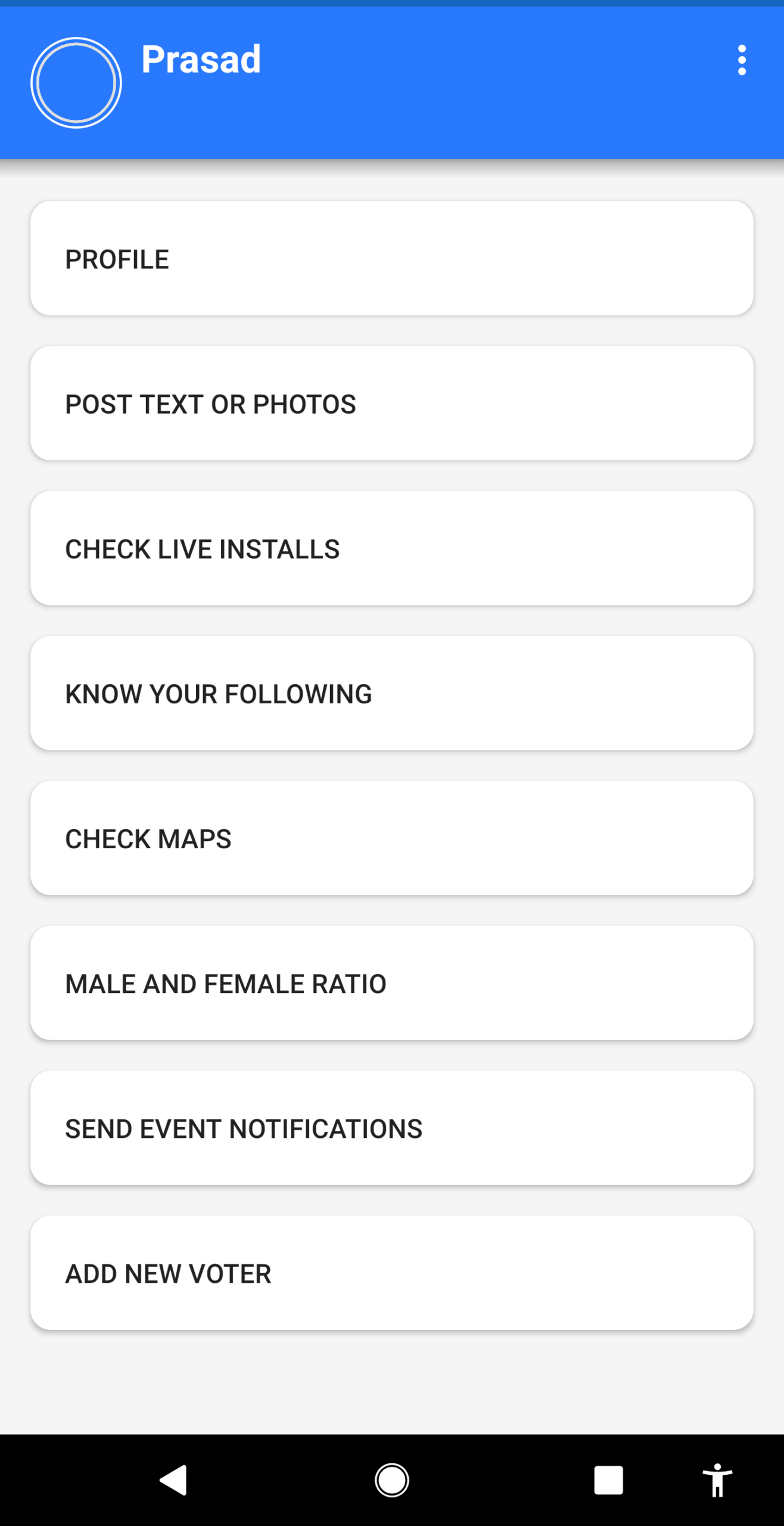
Task: View MALE AND FEMALE RATIO
Action: pyautogui.click(x=391, y=983)
